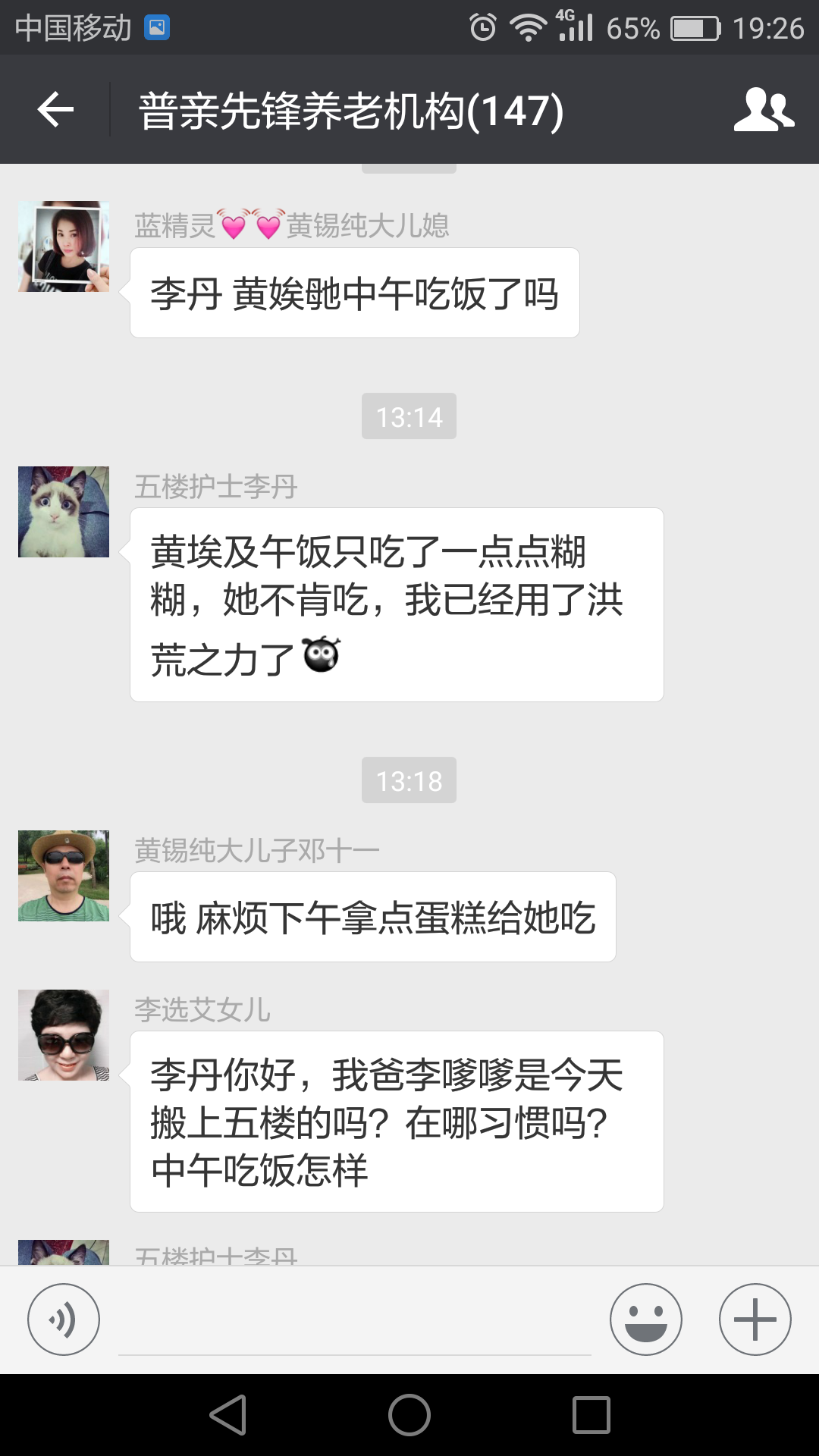Tap the Android home button

[x=409, y=1415]
